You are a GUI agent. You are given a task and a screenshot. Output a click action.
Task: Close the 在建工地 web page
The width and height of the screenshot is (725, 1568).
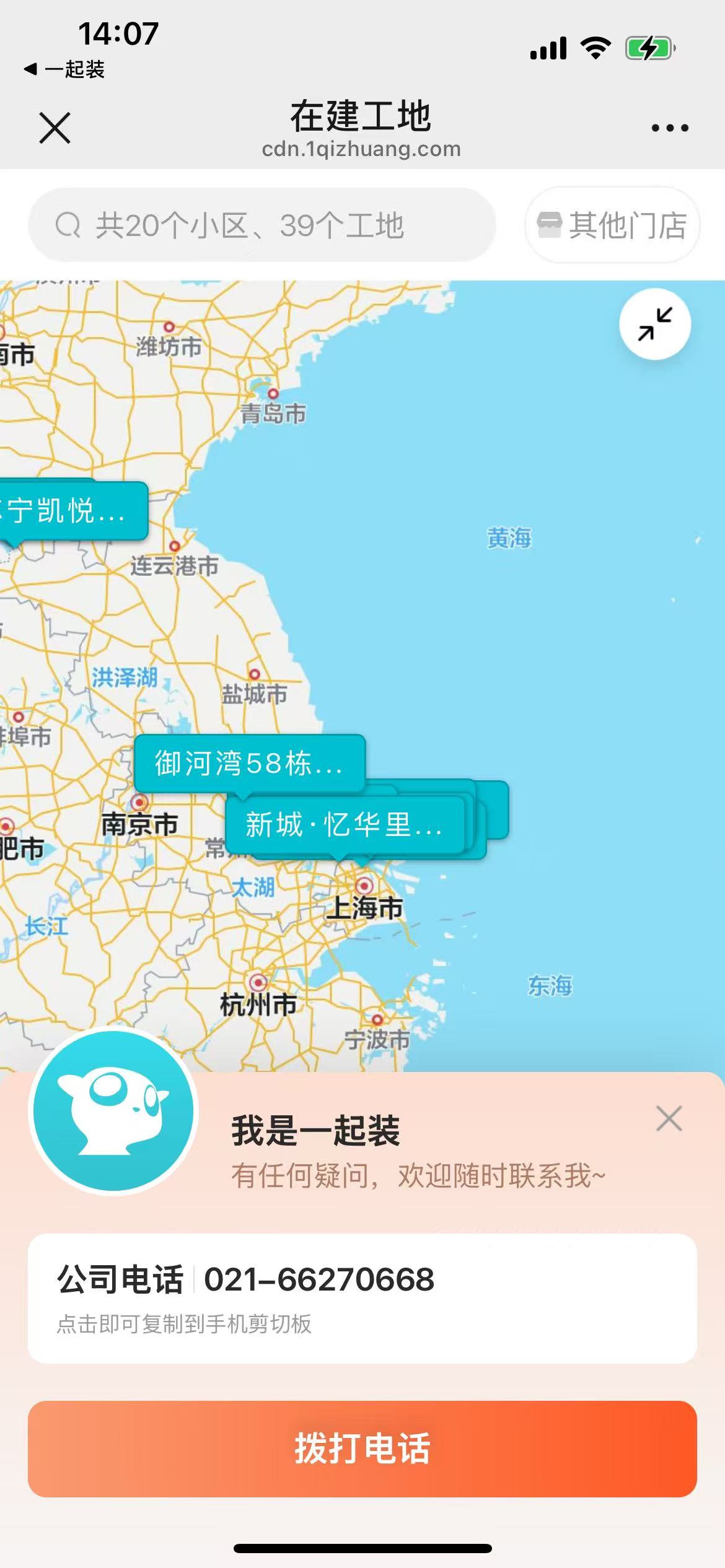click(55, 128)
